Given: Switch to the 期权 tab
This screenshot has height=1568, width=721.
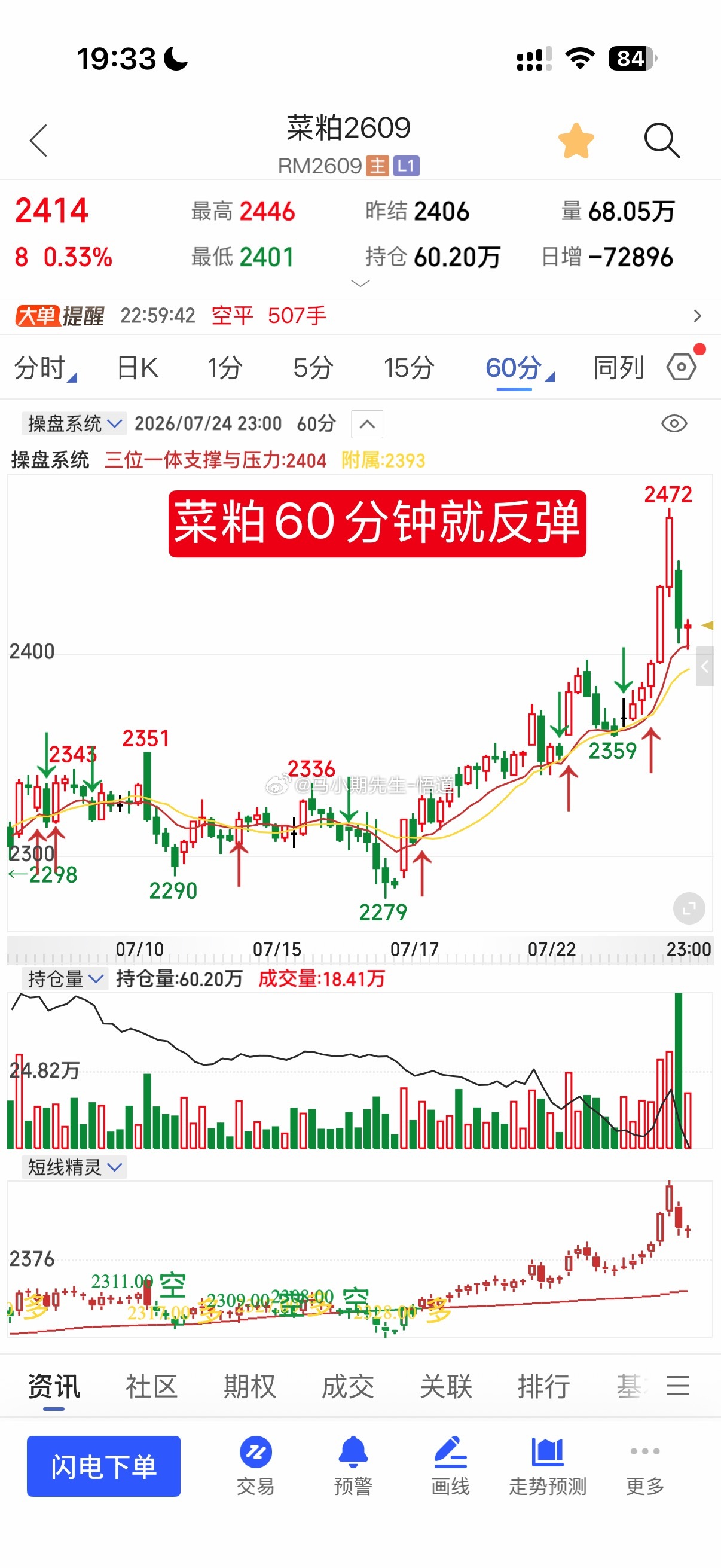Looking at the screenshot, I should coord(249,1386).
